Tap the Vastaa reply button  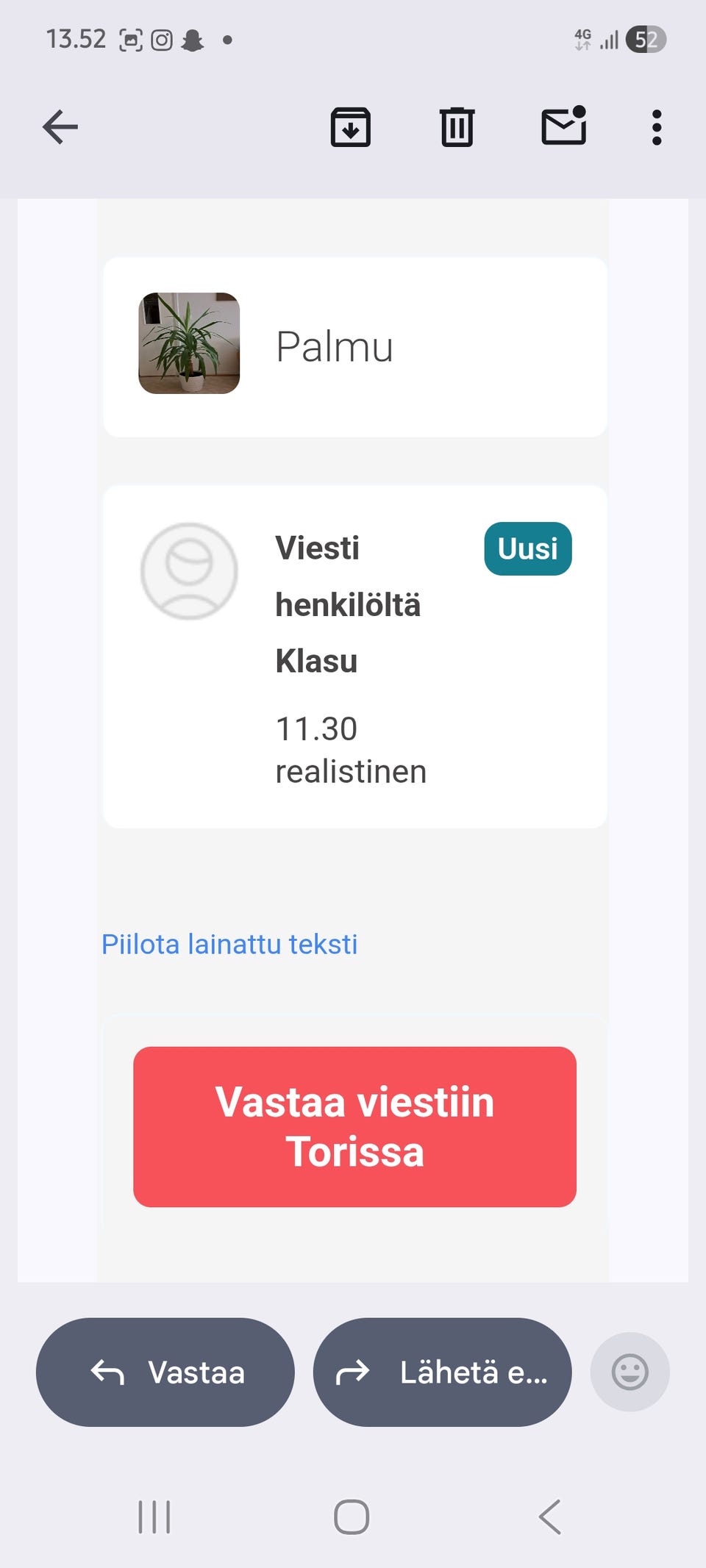point(165,1372)
